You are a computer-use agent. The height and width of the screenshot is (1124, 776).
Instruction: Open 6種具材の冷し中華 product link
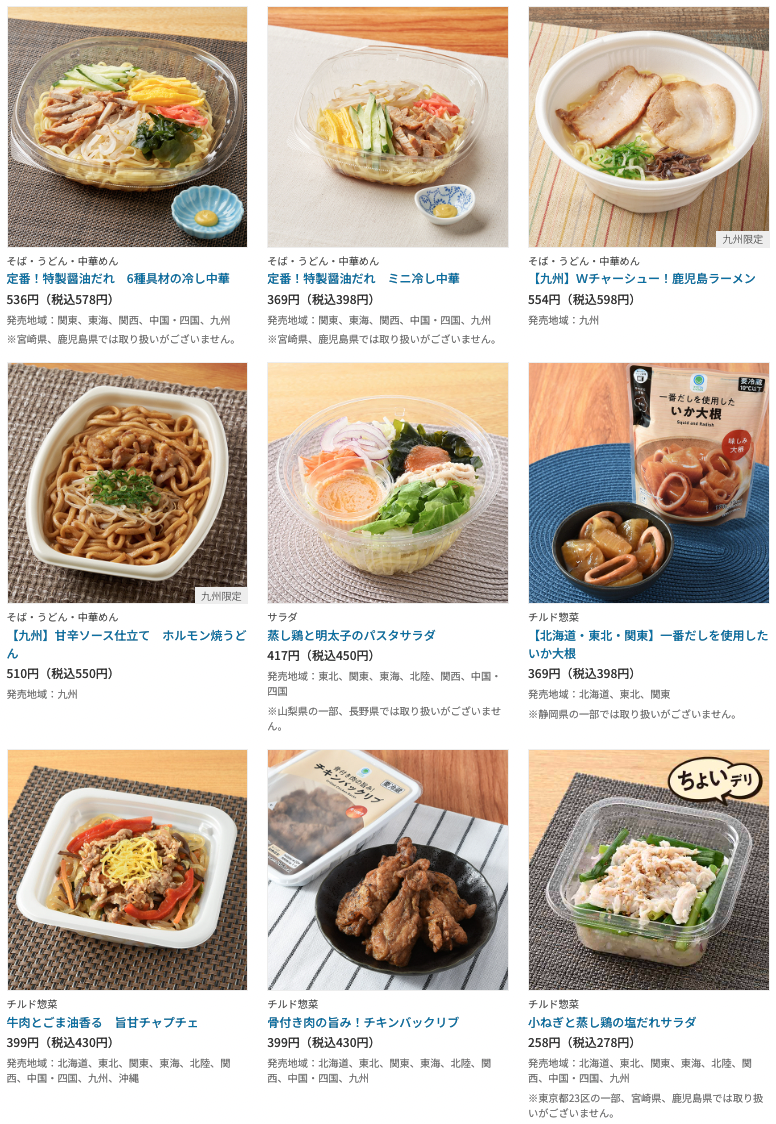click(x=118, y=279)
